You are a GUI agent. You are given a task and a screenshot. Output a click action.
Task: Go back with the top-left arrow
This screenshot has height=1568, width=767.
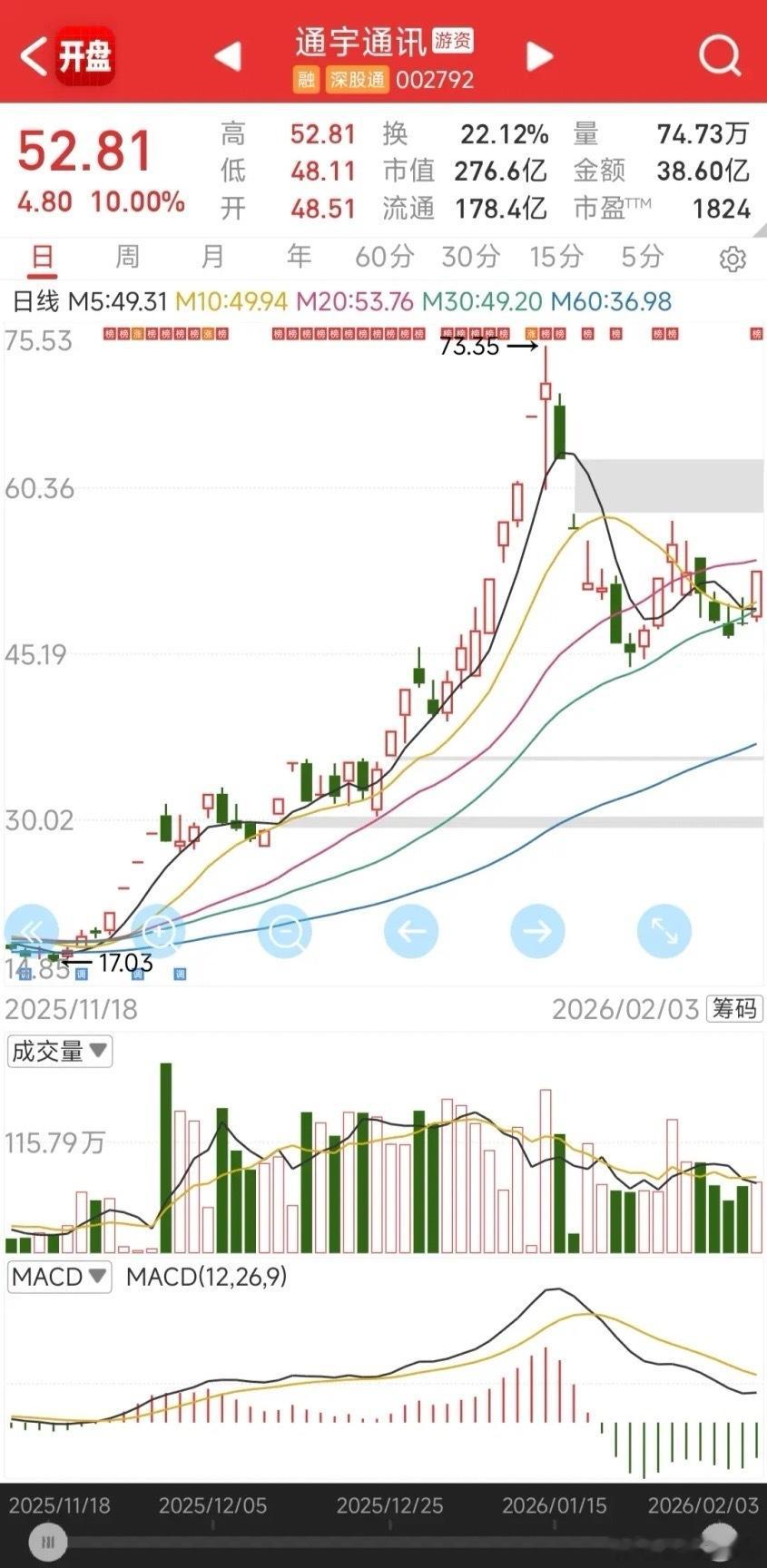tap(34, 56)
